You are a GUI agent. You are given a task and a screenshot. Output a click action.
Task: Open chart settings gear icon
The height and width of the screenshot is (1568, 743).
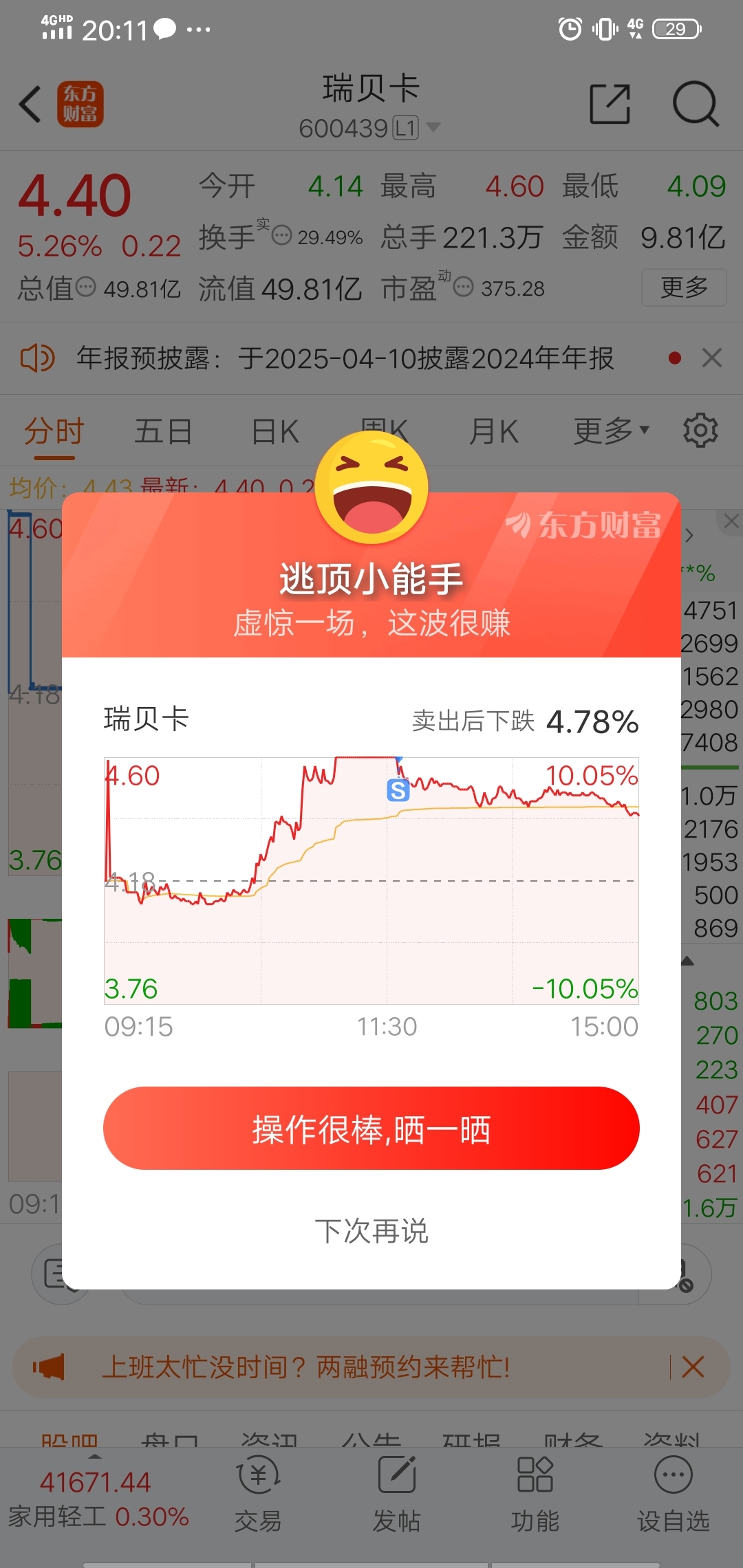click(x=700, y=431)
